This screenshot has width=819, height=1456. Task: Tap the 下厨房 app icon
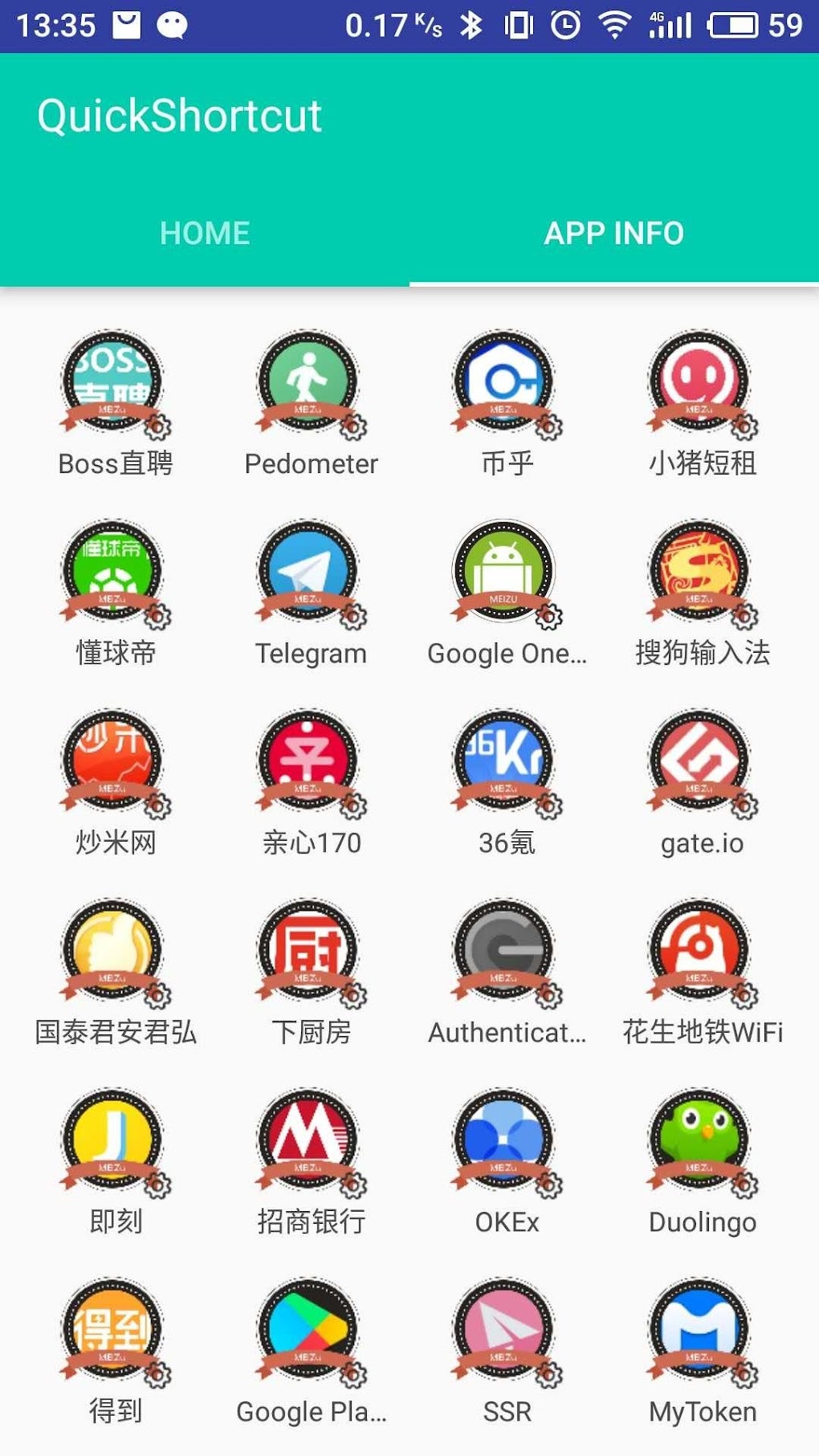point(309,952)
